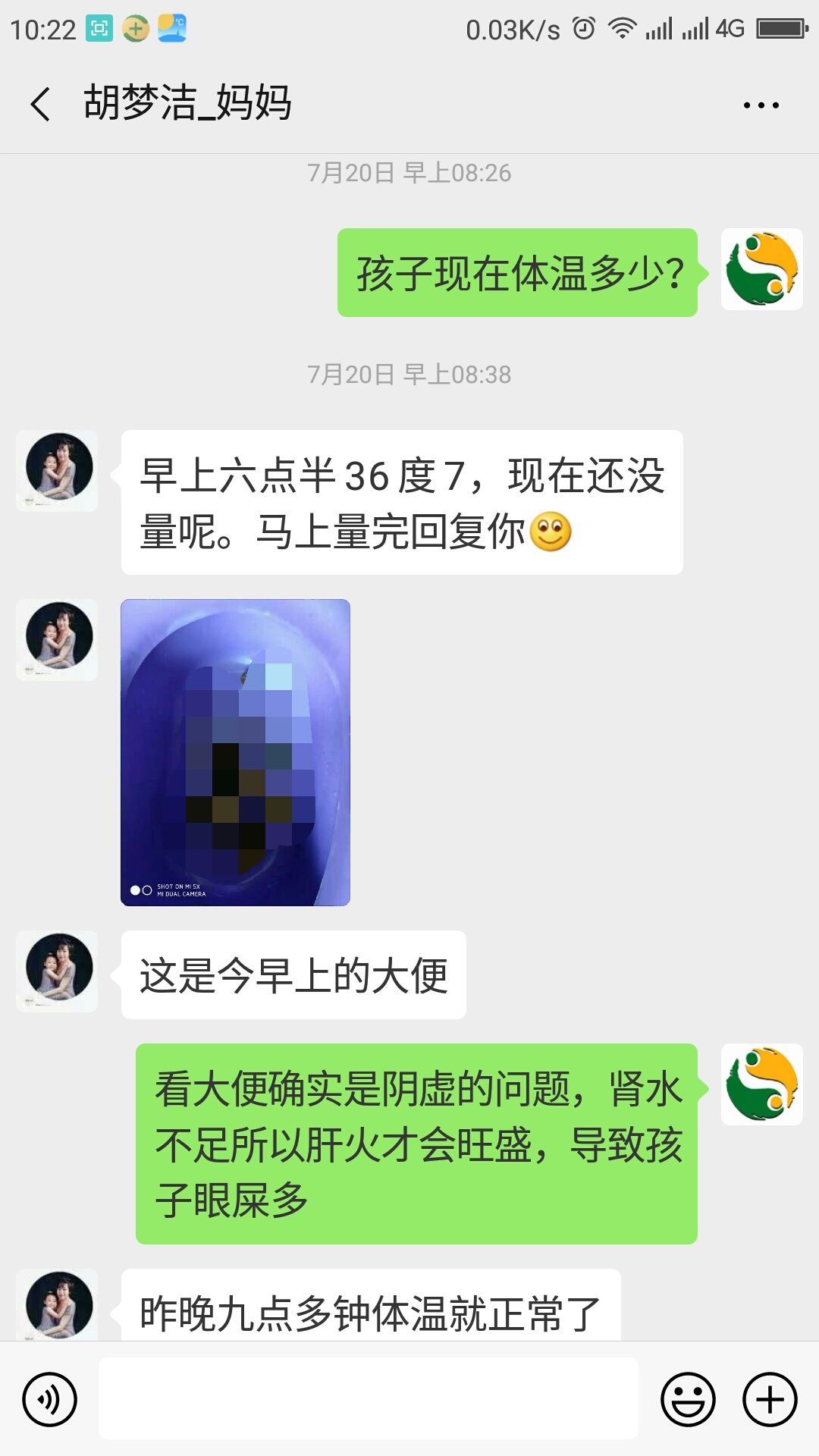
Task: Open the emoji picker
Action: (x=688, y=1399)
